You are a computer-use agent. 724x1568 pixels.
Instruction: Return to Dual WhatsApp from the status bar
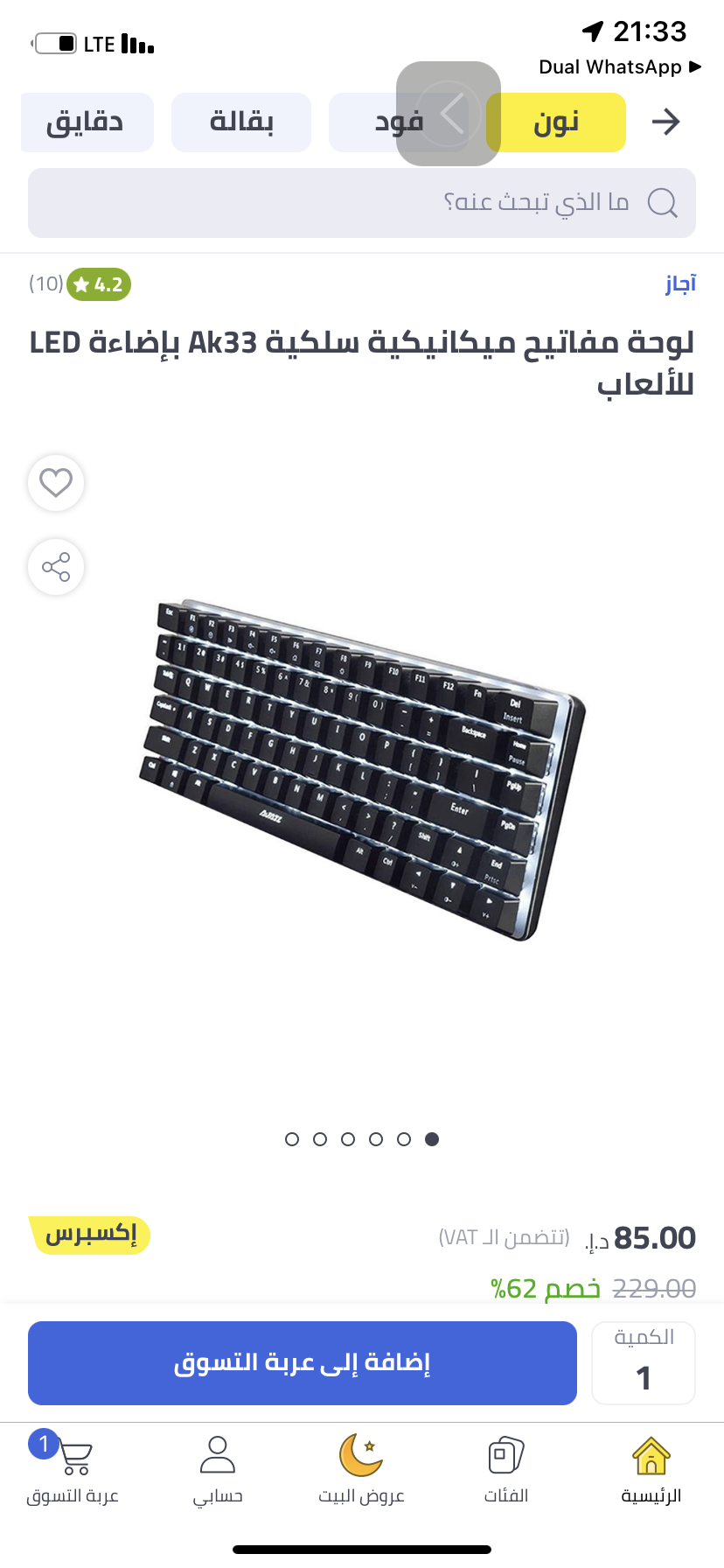tap(620, 67)
